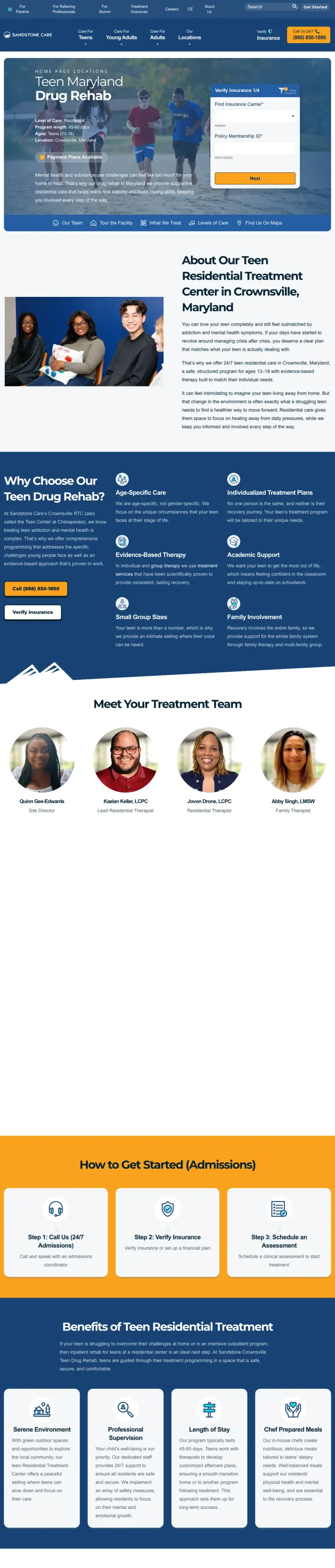Expand the Our Locations menu

[x=189, y=37]
